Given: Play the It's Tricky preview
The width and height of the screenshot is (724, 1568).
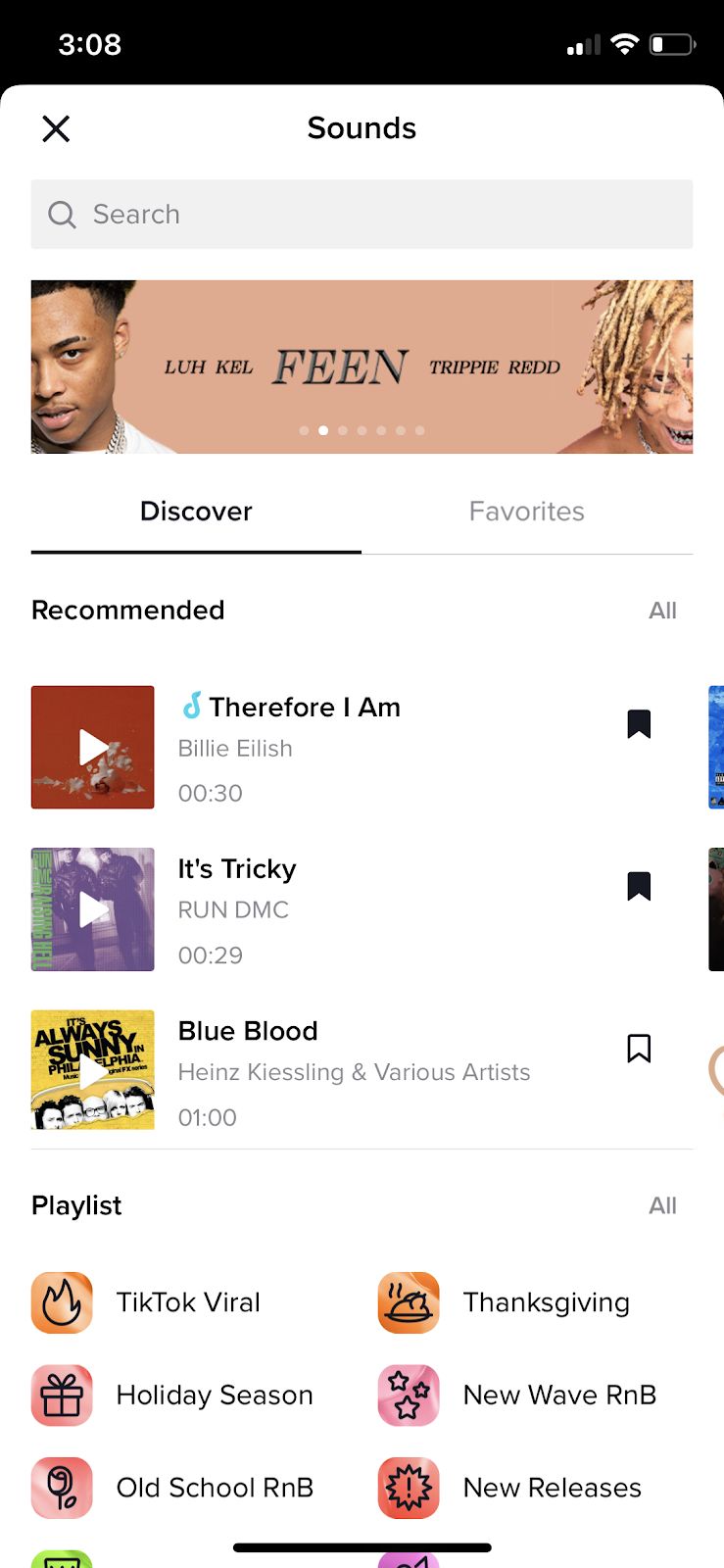Looking at the screenshot, I should 93,909.
